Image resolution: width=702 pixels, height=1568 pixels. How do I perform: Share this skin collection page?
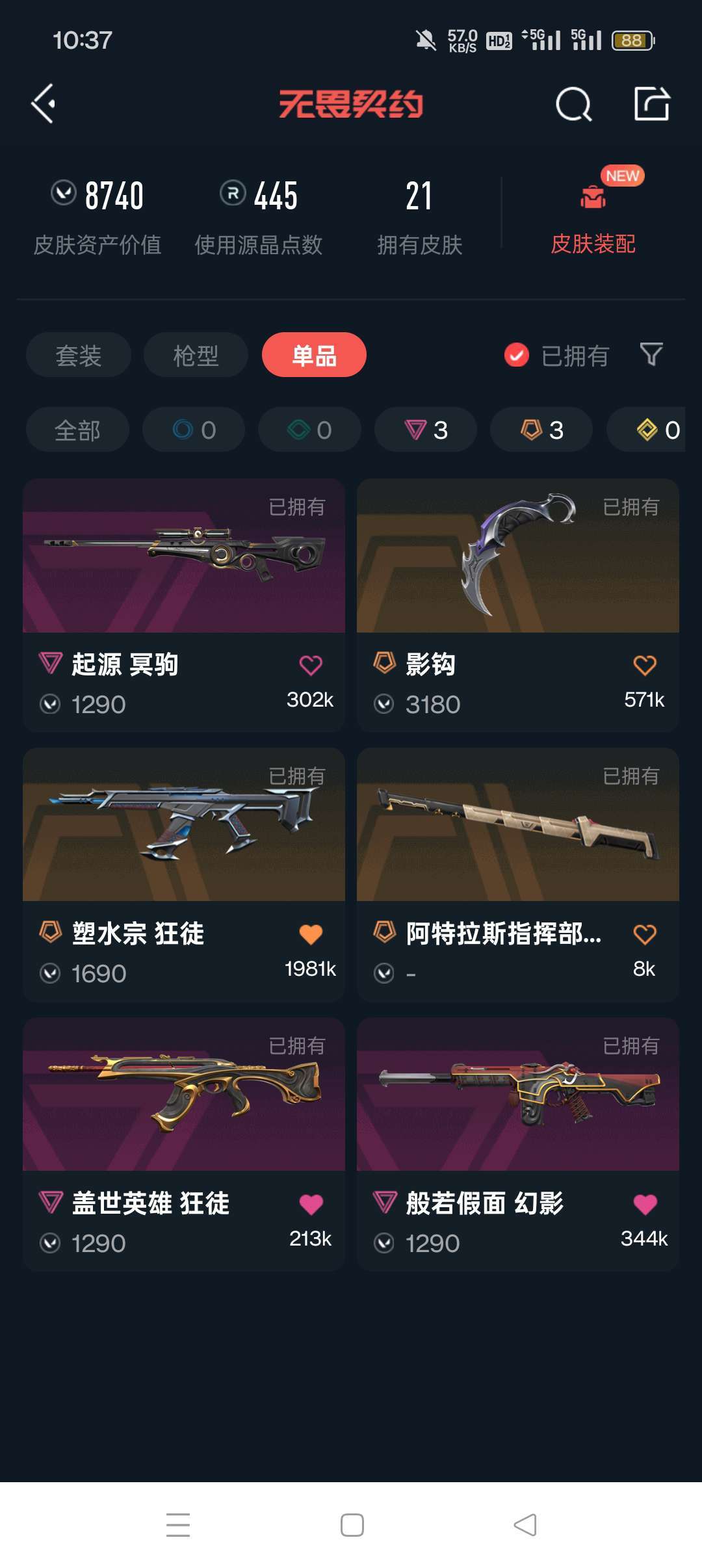pyautogui.click(x=652, y=103)
